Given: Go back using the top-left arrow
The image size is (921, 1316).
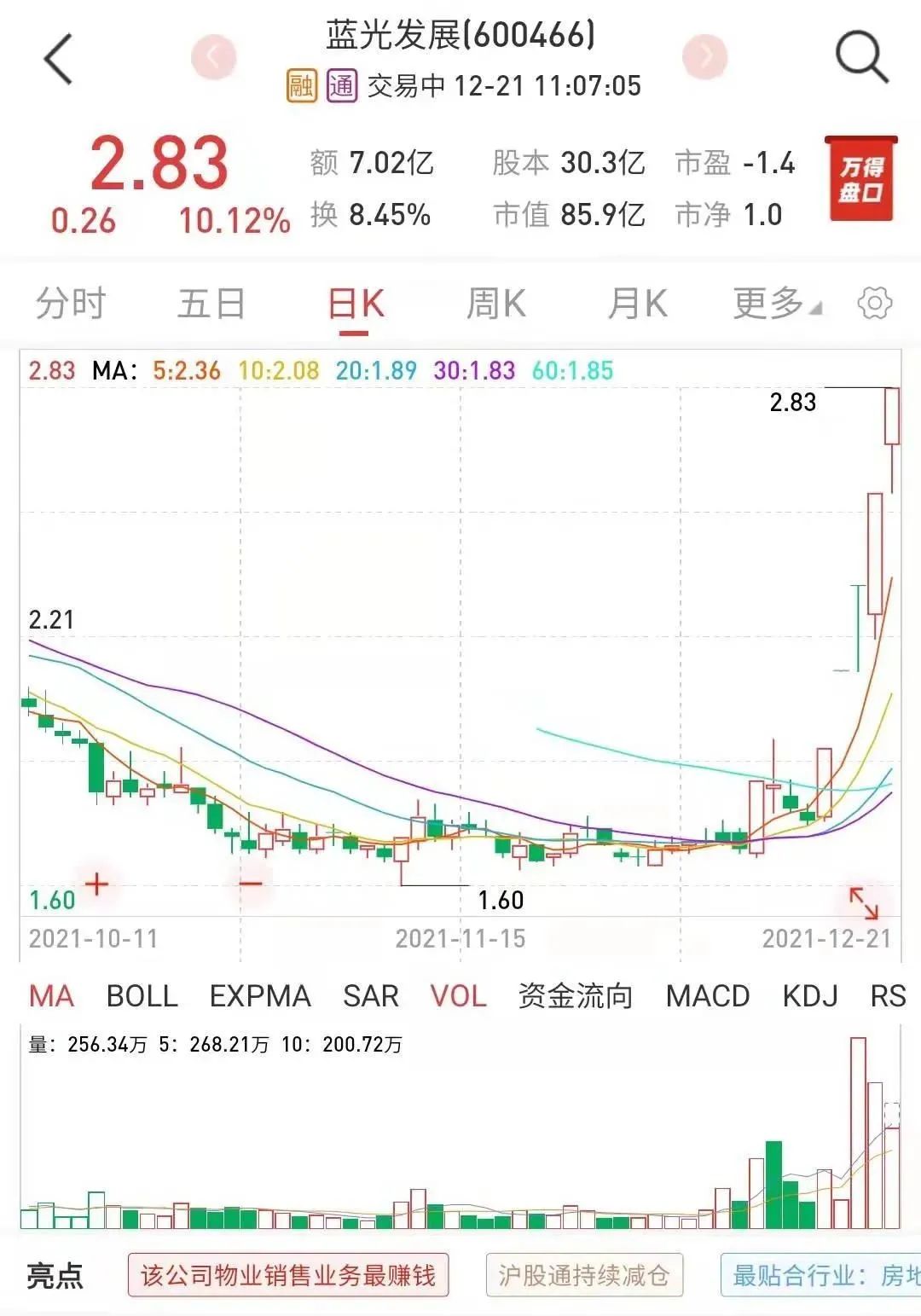Looking at the screenshot, I should pos(58,60).
